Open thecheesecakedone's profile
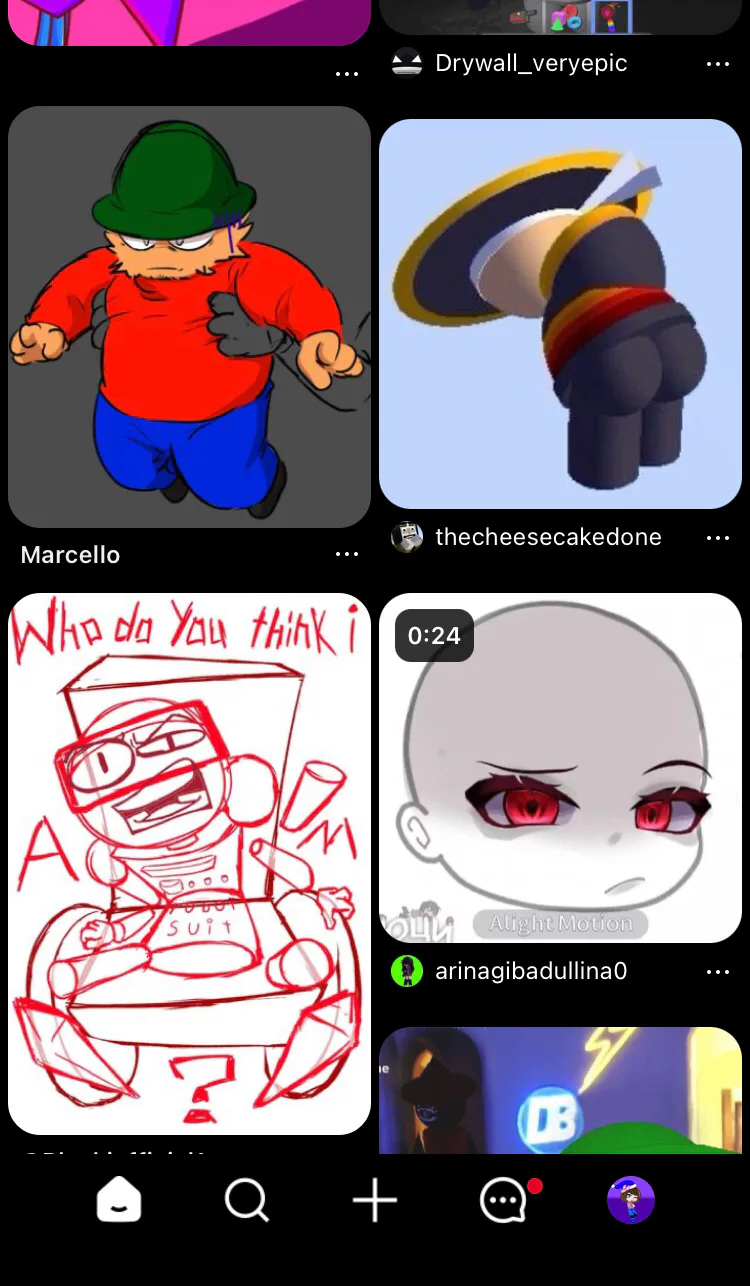Screen dimensions: 750x1286 [x=548, y=537]
